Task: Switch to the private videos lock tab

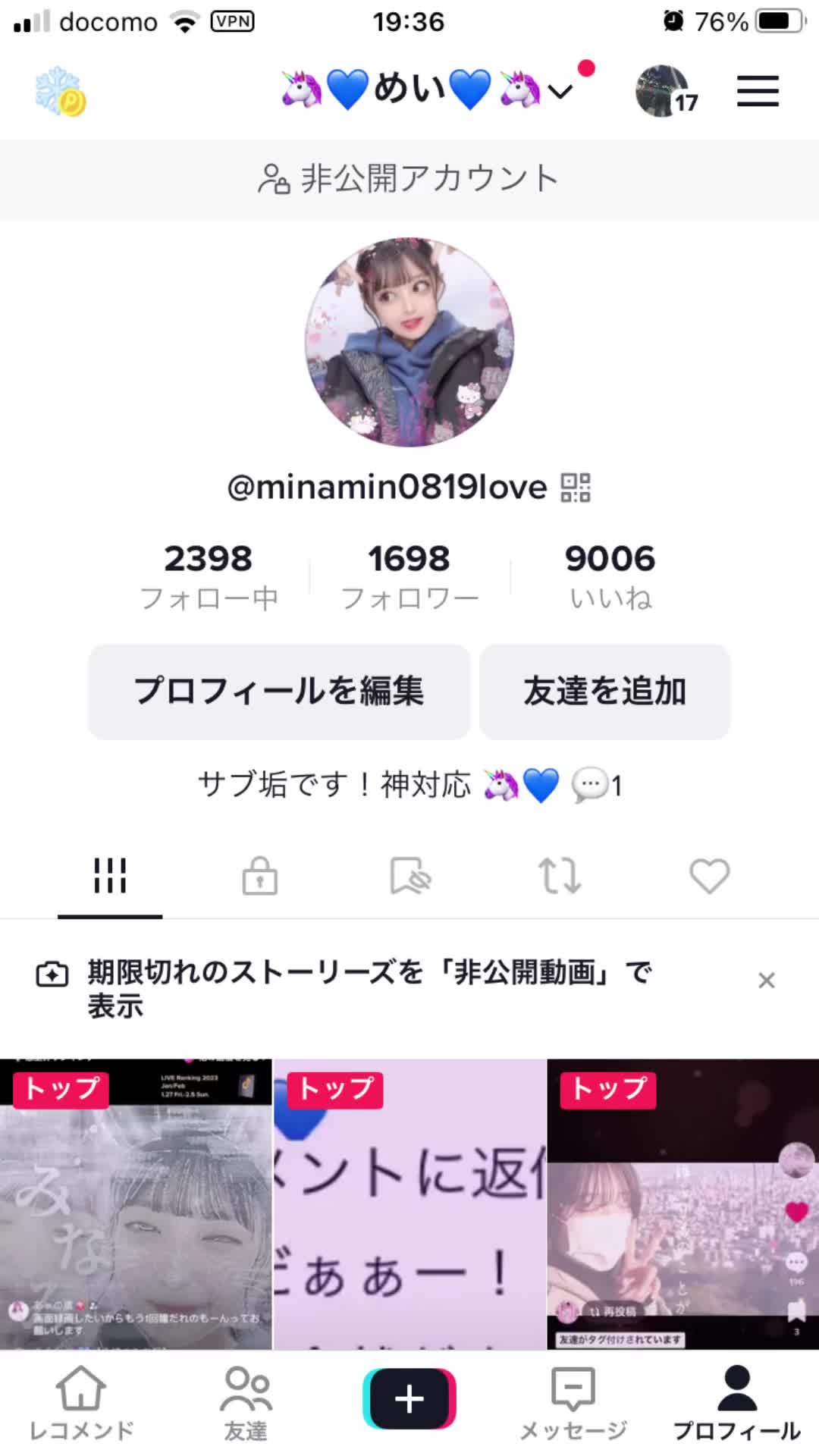Action: pyautogui.click(x=259, y=877)
